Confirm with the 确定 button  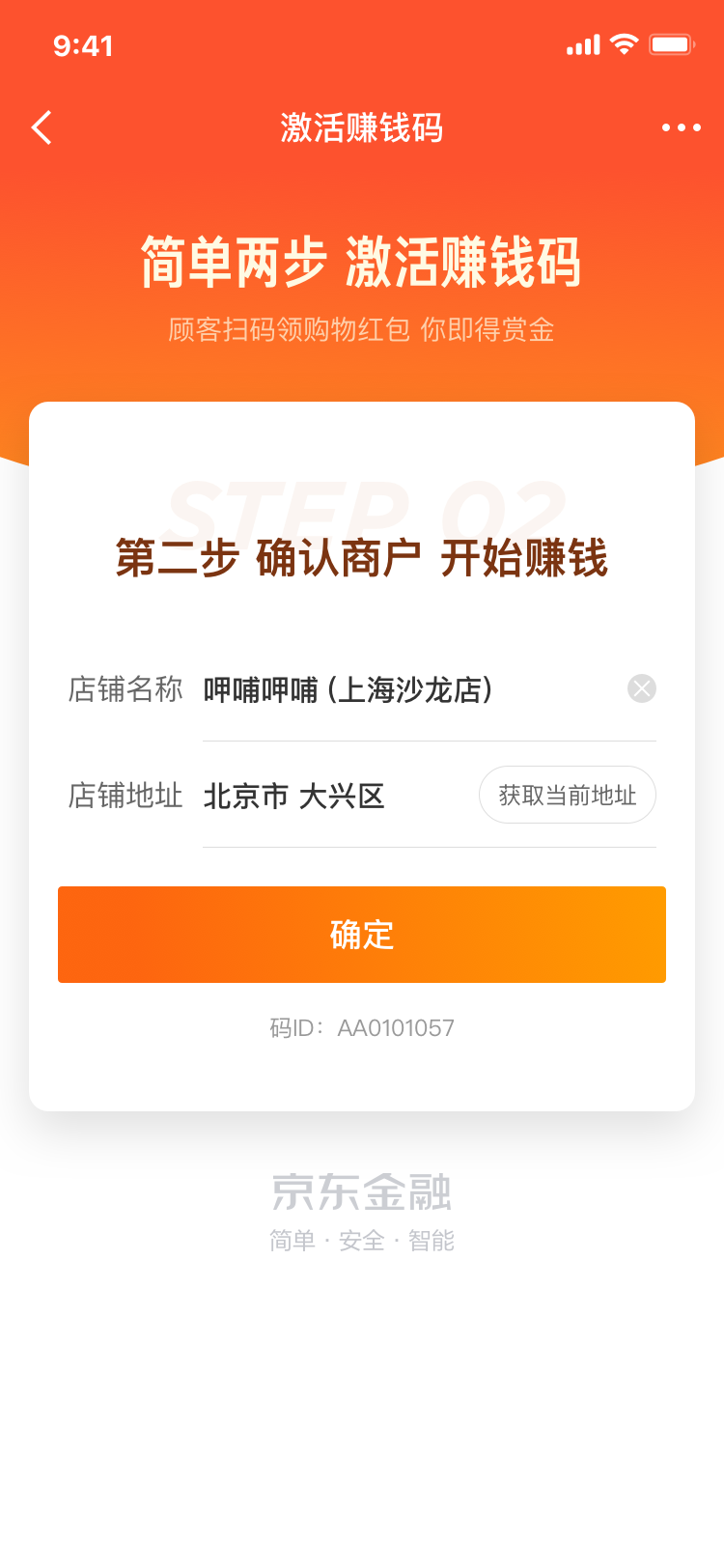[x=362, y=935]
